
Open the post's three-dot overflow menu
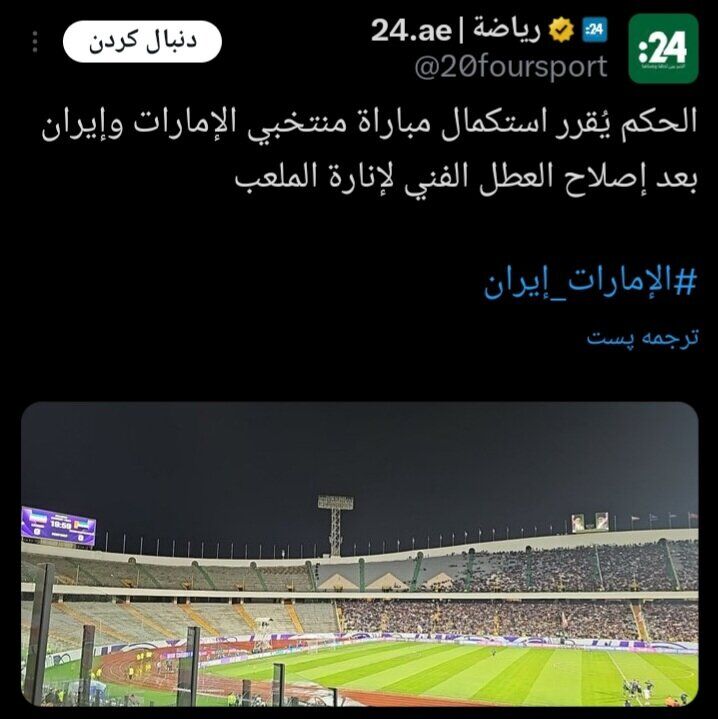35,42
